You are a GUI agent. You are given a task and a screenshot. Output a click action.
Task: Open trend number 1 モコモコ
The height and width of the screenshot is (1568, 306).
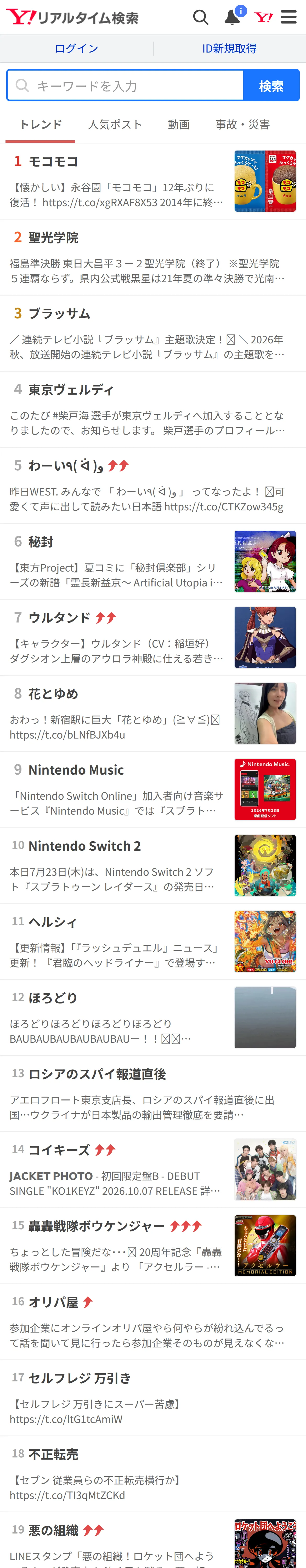pyautogui.click(x=153, y=181)
